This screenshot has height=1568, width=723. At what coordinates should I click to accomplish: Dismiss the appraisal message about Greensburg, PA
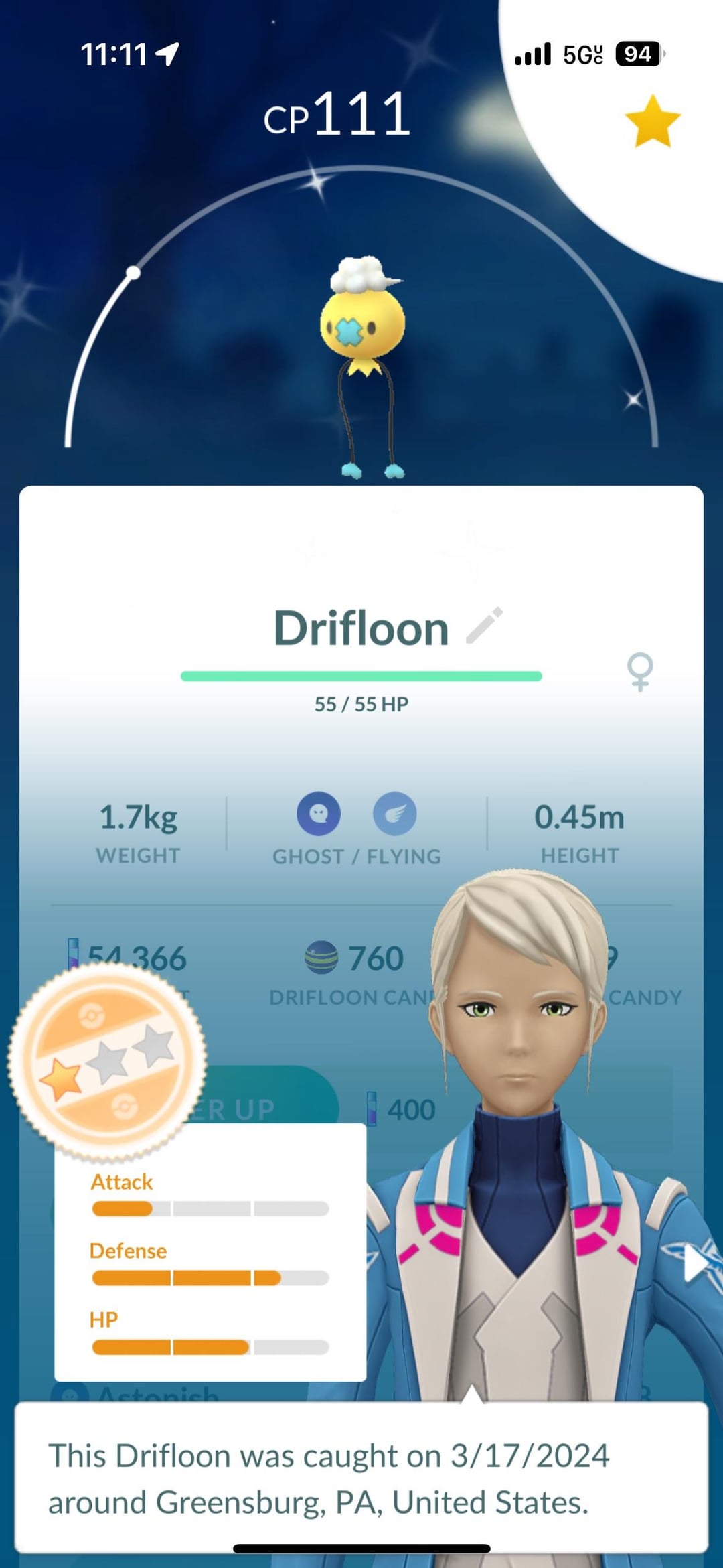pos(361,1477)
